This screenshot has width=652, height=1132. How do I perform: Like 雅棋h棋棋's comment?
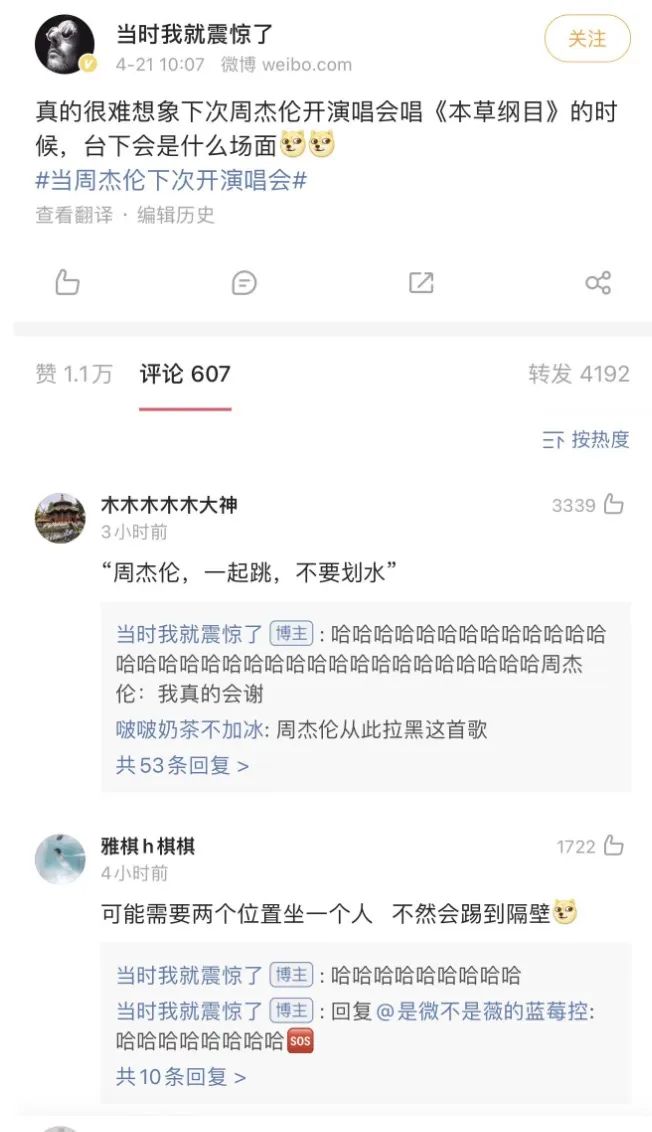pos(613,847)
